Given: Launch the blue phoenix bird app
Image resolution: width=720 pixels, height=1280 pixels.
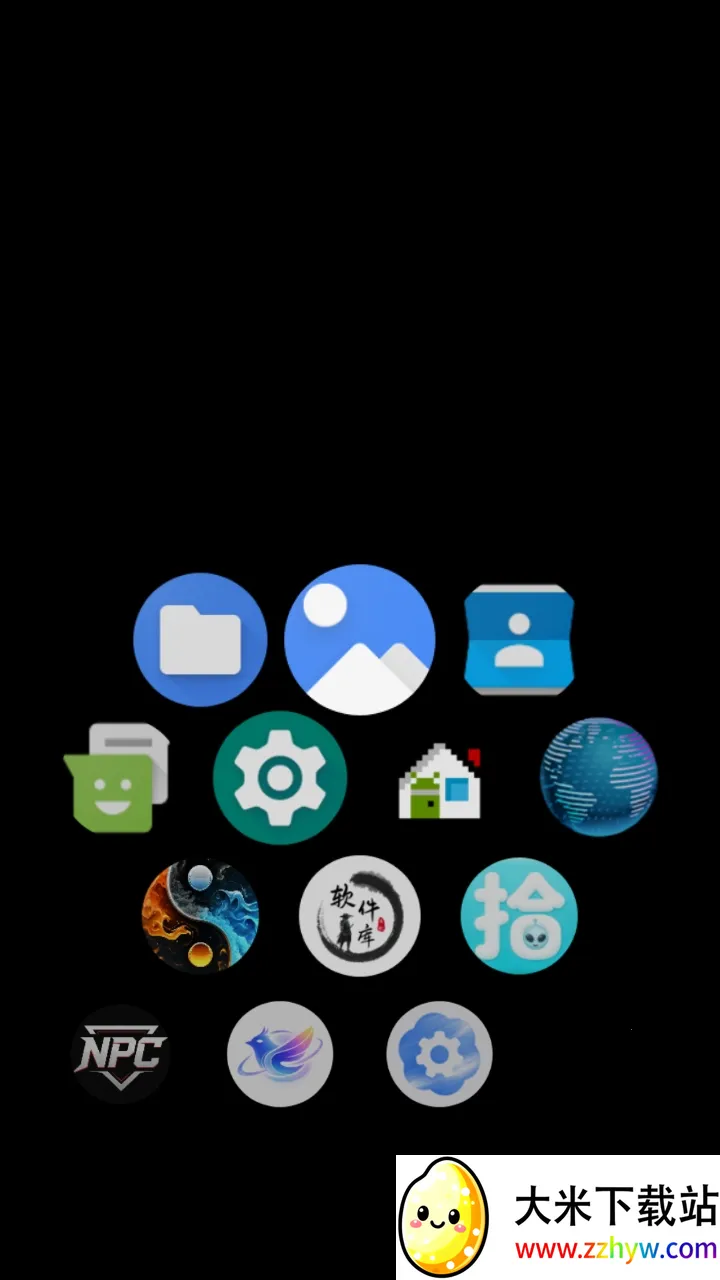Looking at the screenshot, I should [x=280, y=1054].
